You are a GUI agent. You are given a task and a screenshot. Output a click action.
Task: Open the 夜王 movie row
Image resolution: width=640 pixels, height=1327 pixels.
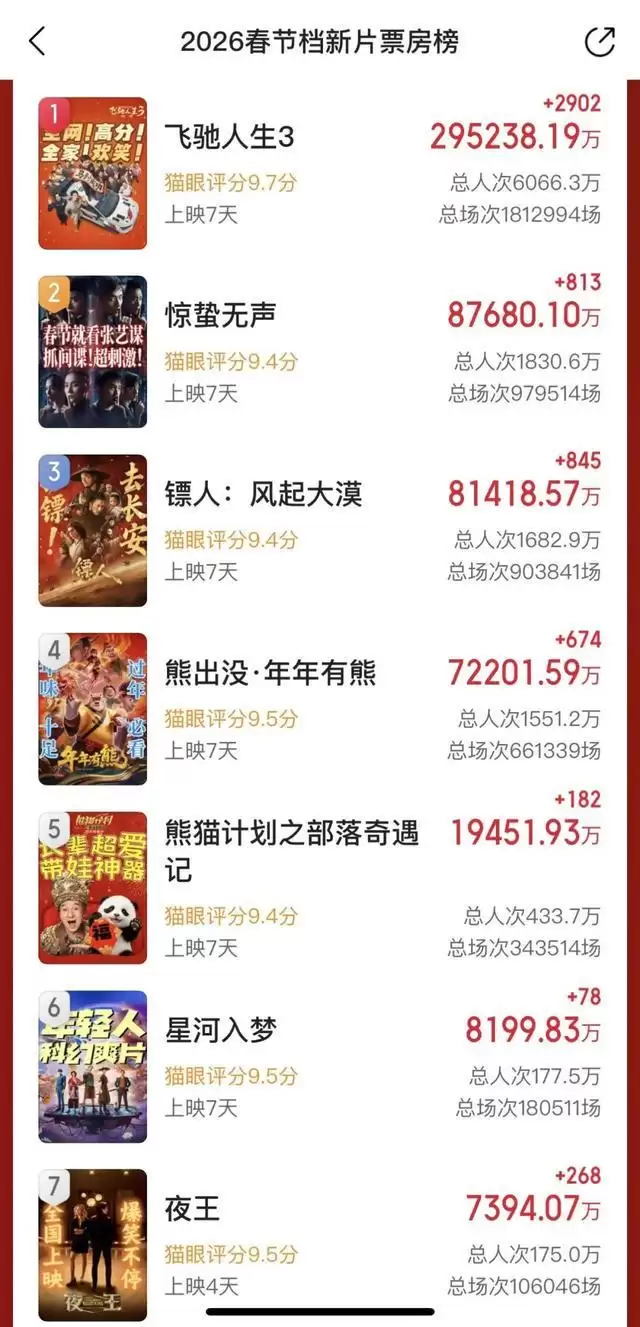[192, 1209]
